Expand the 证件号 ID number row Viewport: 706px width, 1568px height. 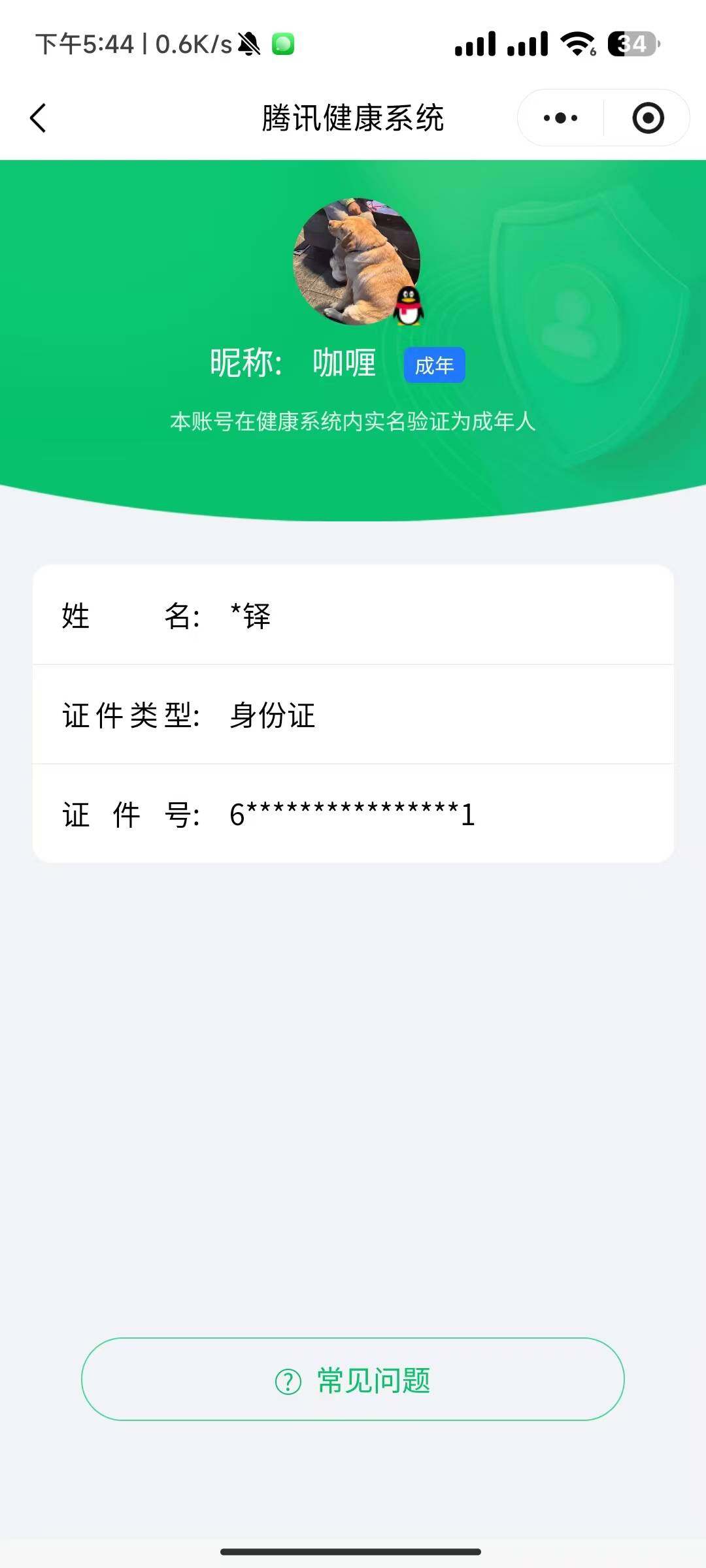[x=353, y=815]
